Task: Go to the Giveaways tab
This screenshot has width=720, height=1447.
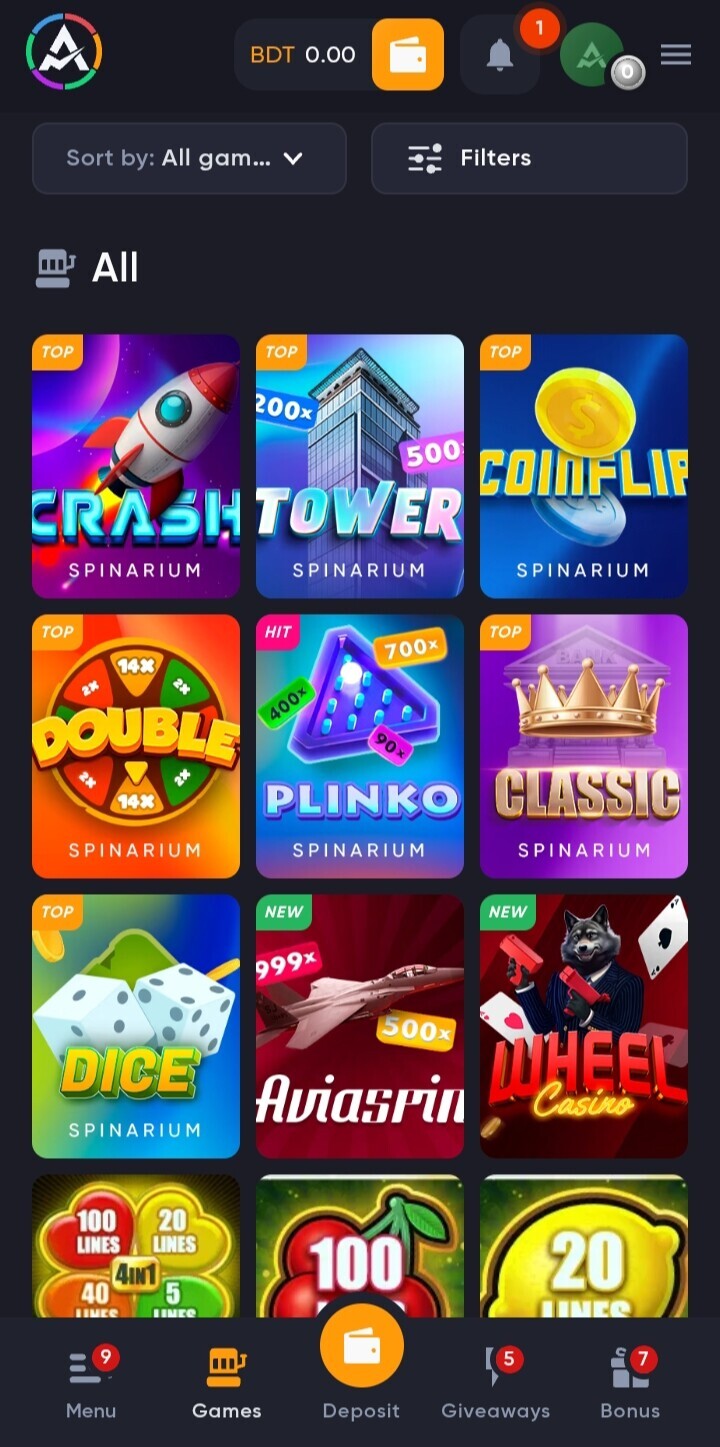Action: pos(496,1385)
